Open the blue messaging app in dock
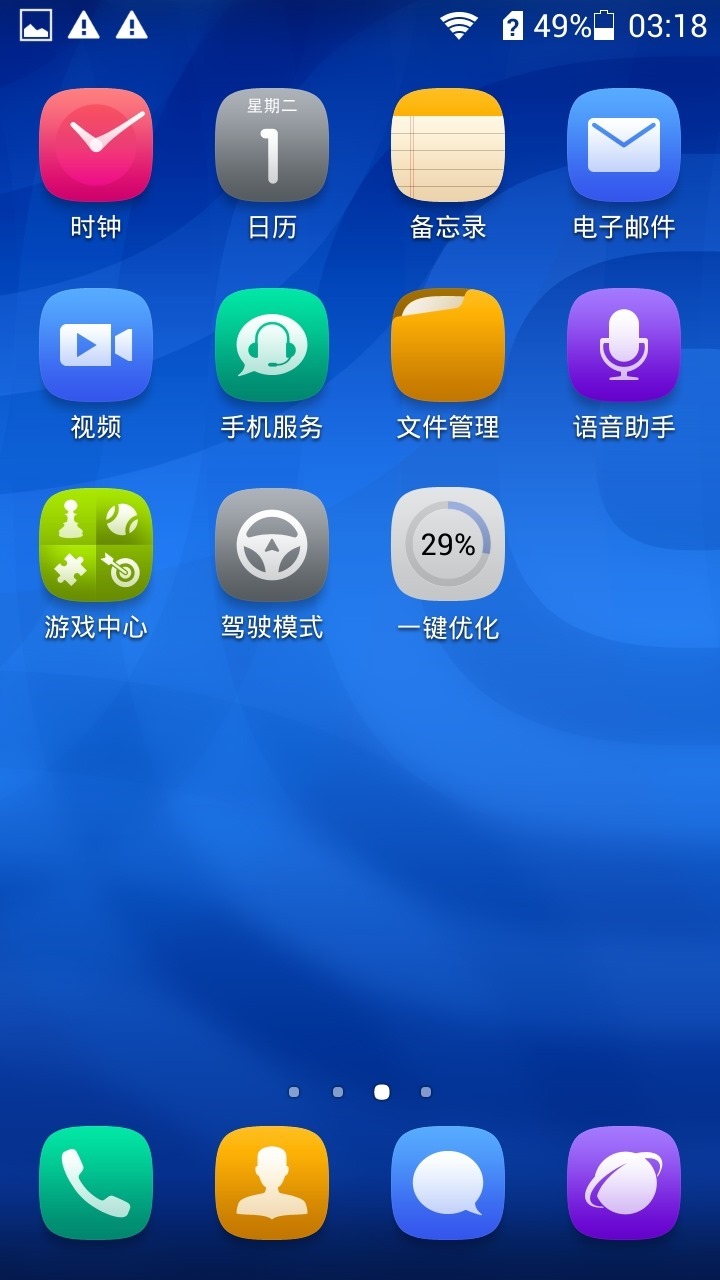 [x=448, y=1184]
